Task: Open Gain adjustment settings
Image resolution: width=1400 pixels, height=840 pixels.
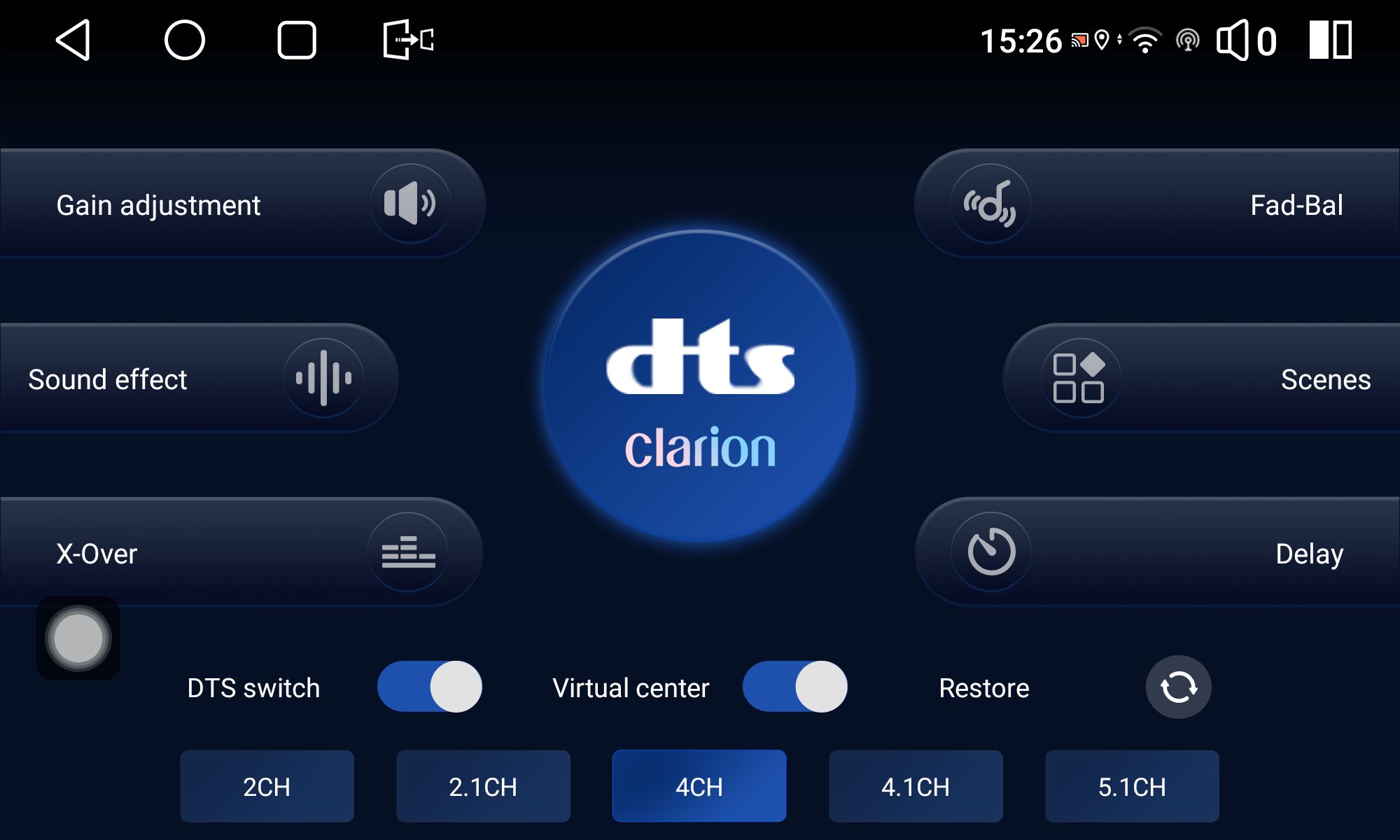Action: pyautogui.click(x=238, y=204)
